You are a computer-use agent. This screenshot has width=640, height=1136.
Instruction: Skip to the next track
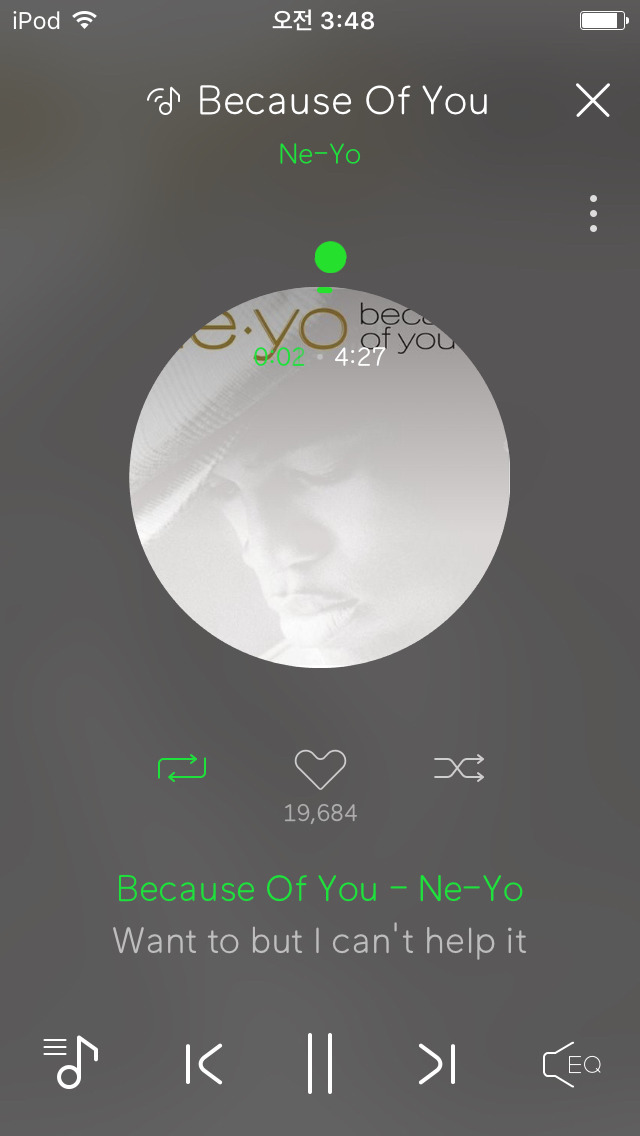pyautogui.click(x=437, y=1064)
